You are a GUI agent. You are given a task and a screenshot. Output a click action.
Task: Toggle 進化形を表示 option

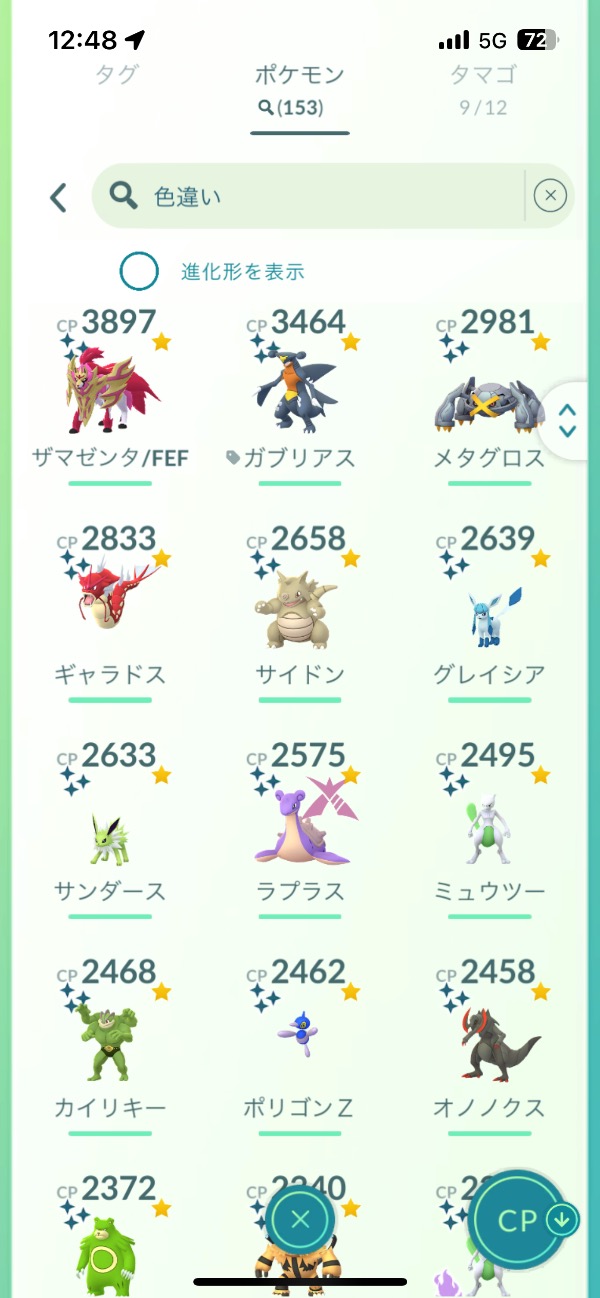click(x=139, y=271)
